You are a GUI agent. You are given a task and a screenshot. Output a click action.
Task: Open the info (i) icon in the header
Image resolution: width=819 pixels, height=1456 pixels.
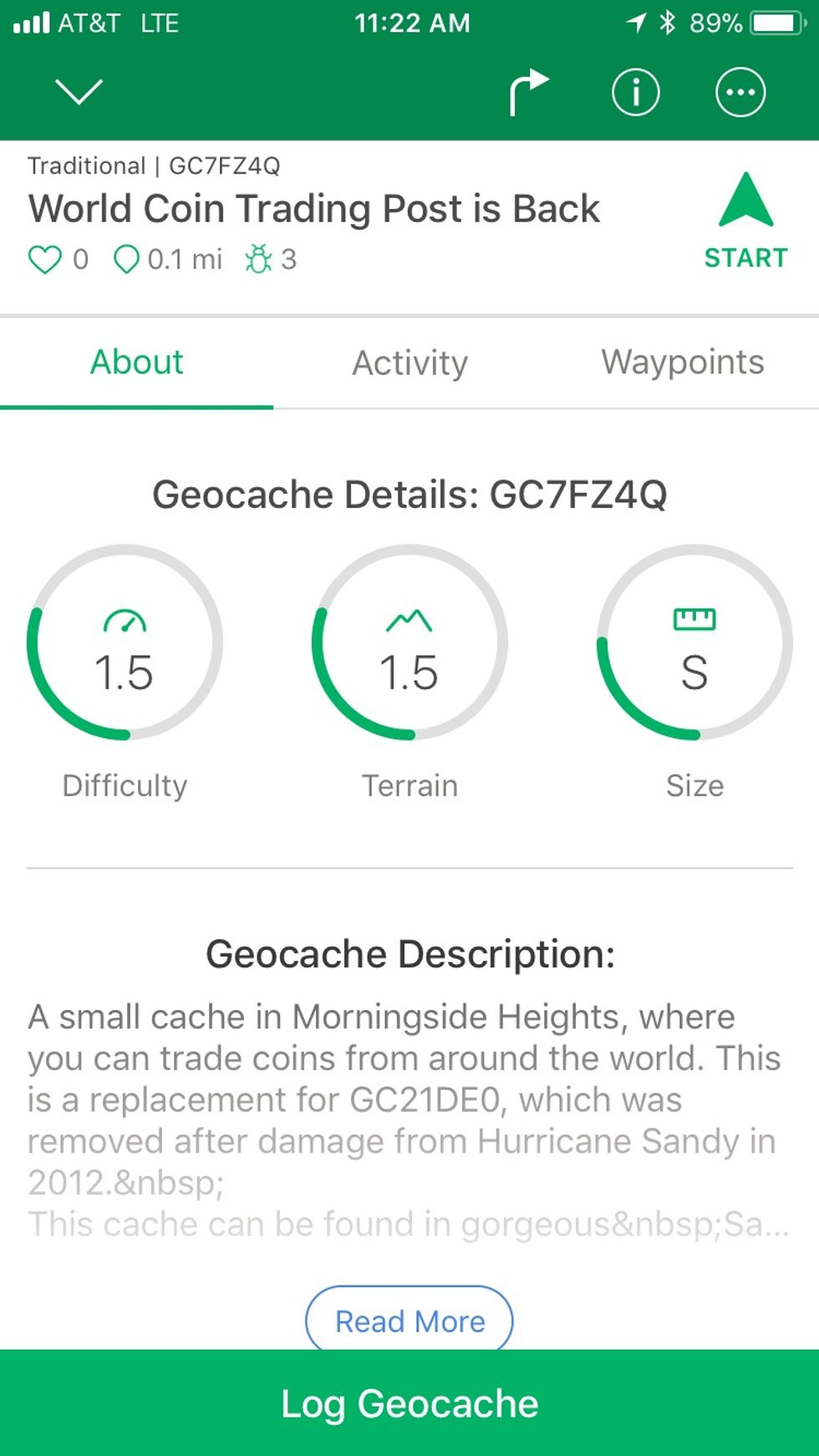click(635, 92)
